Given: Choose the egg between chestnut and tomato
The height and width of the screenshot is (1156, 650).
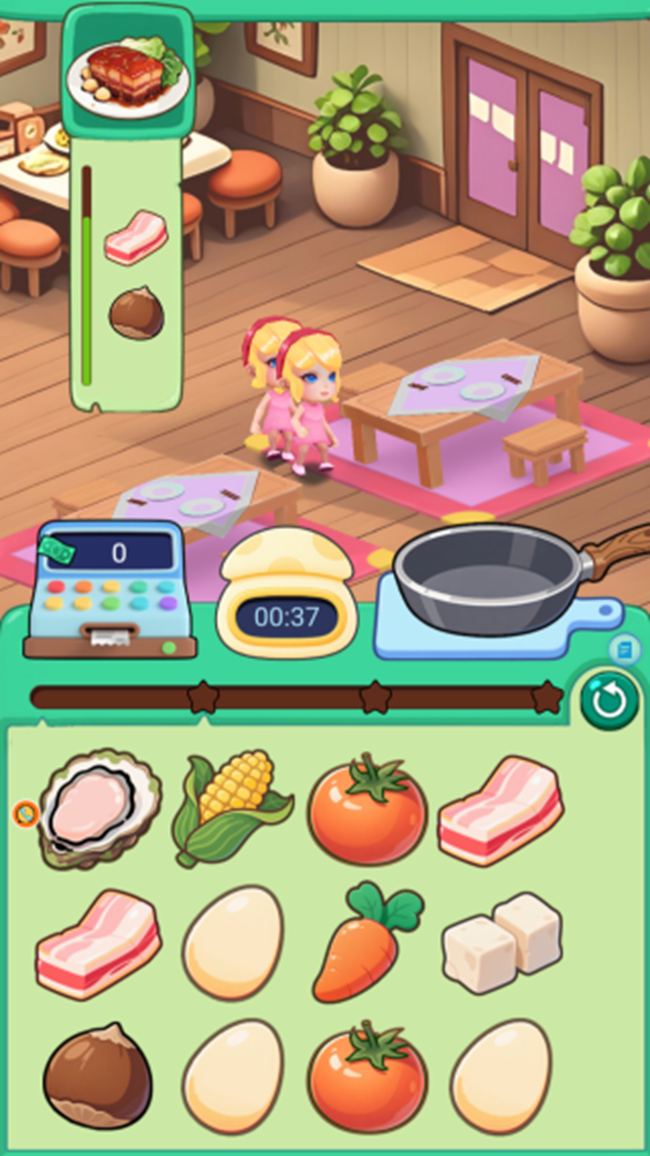Looking at the screenshot, I should point(233,1076).
